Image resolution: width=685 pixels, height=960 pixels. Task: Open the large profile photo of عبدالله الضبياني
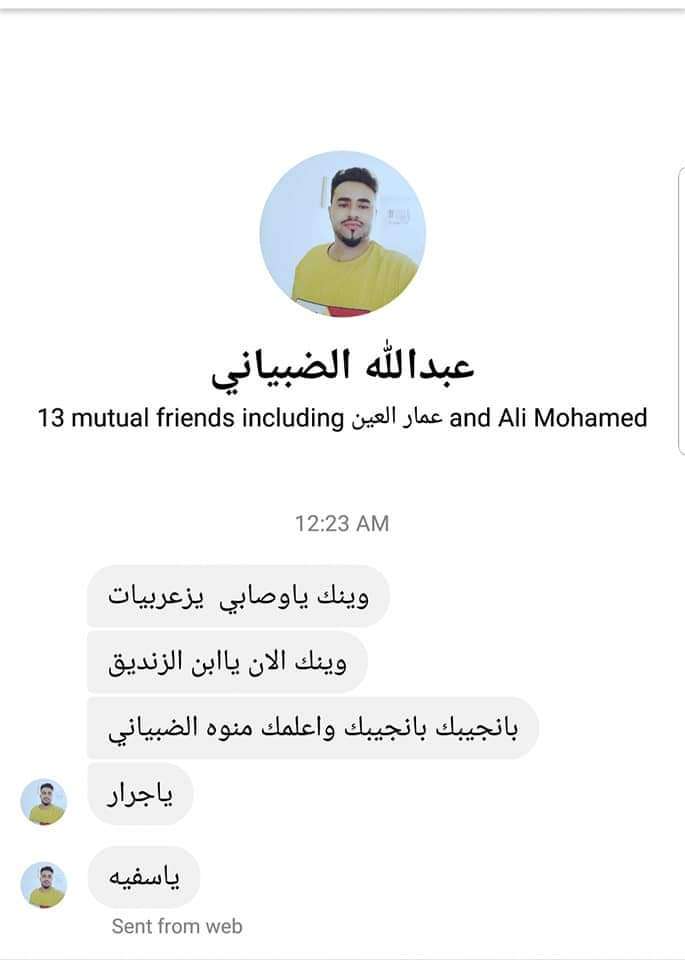pos(342,233)
